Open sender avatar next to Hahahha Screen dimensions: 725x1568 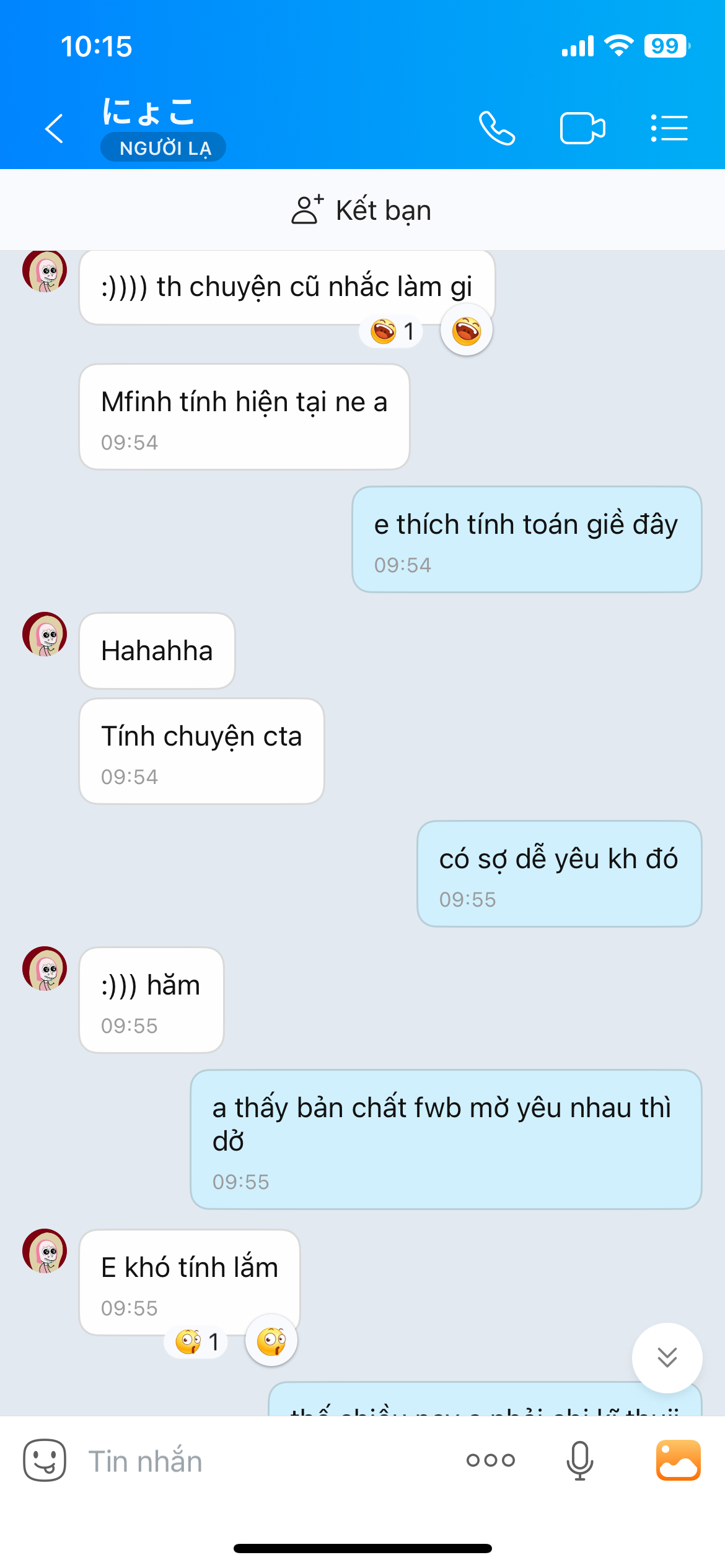click(x=45, y=634)
